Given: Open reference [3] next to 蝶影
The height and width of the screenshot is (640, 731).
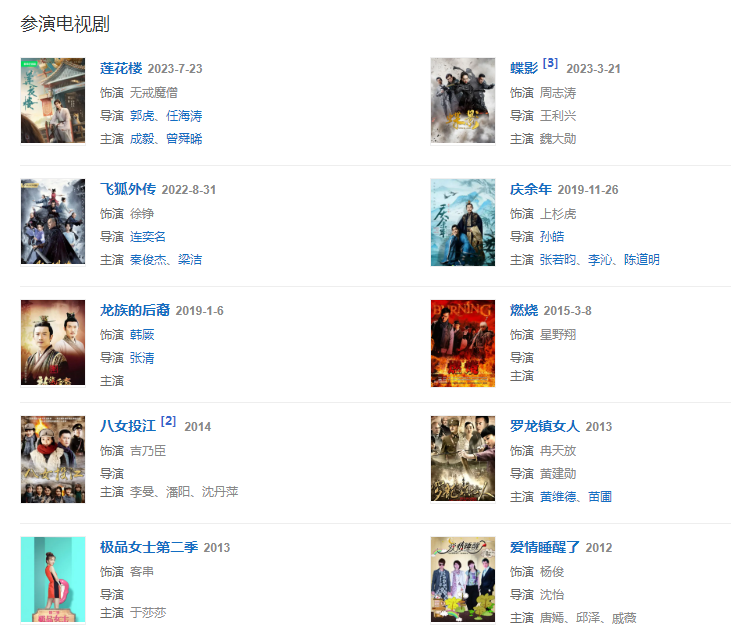Looking at the screenshot, I should [550, 63].
